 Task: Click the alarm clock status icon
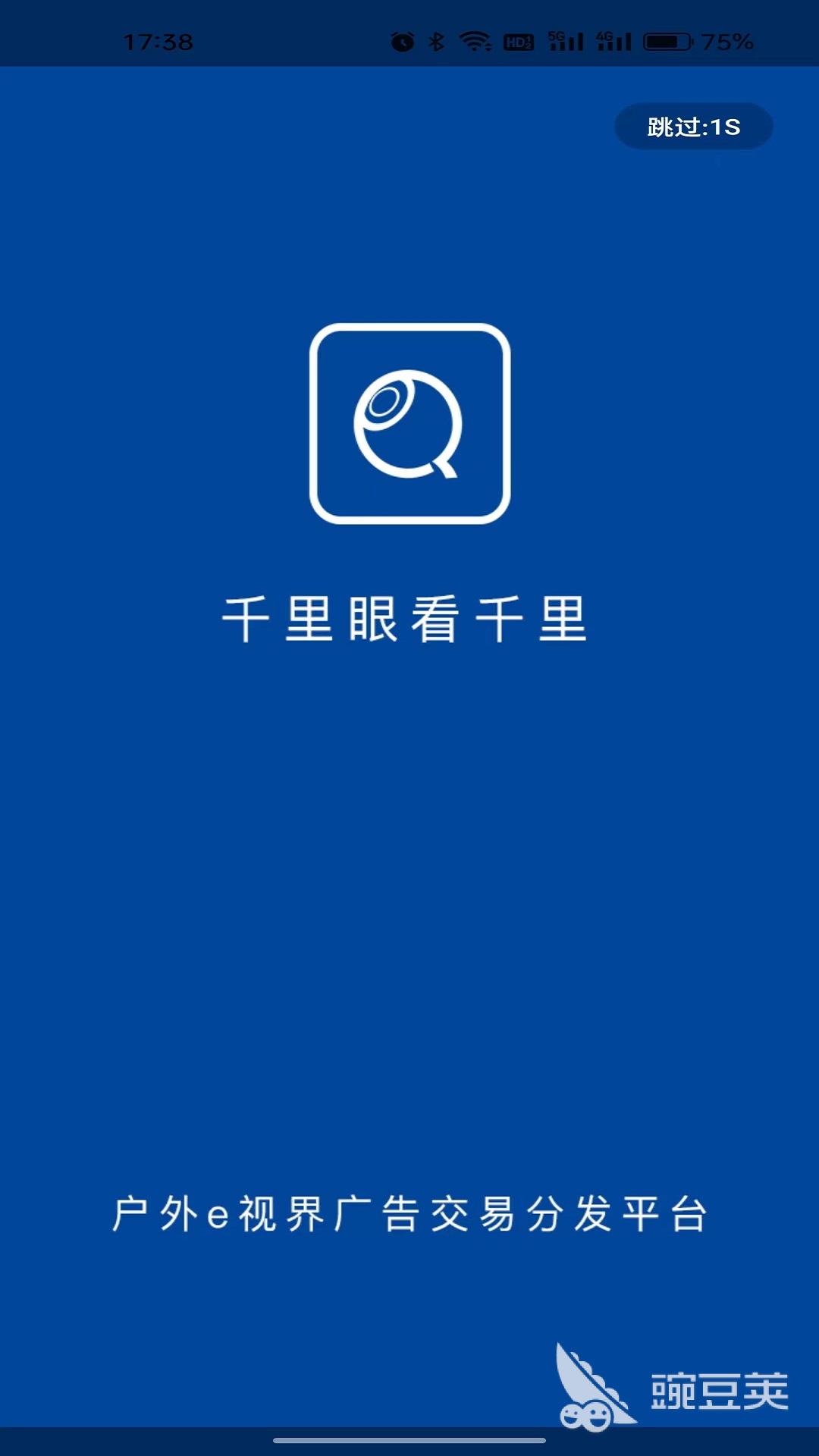tap(402, 43)
